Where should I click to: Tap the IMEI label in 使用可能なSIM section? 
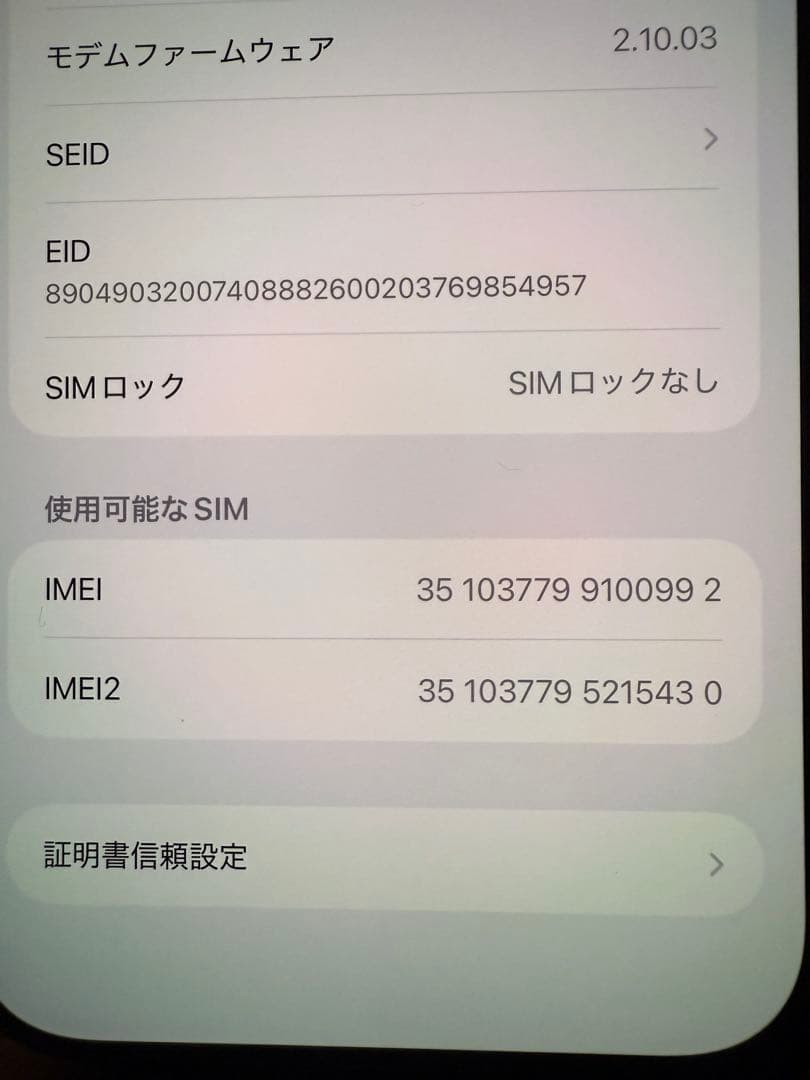(x=74, y=590)
